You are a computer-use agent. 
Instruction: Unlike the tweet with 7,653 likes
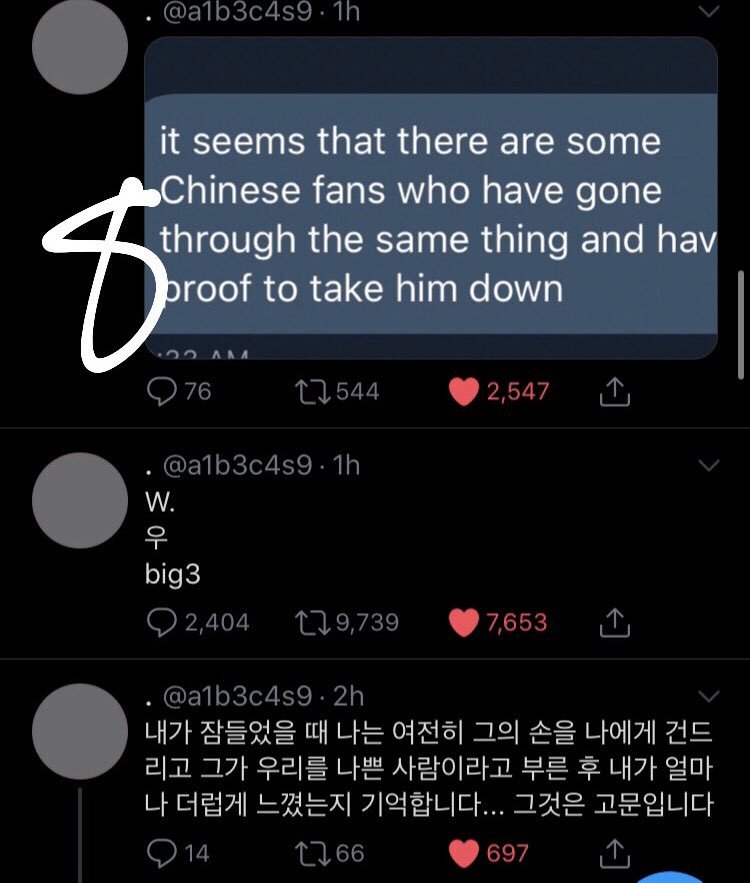[x=464, y=623]
